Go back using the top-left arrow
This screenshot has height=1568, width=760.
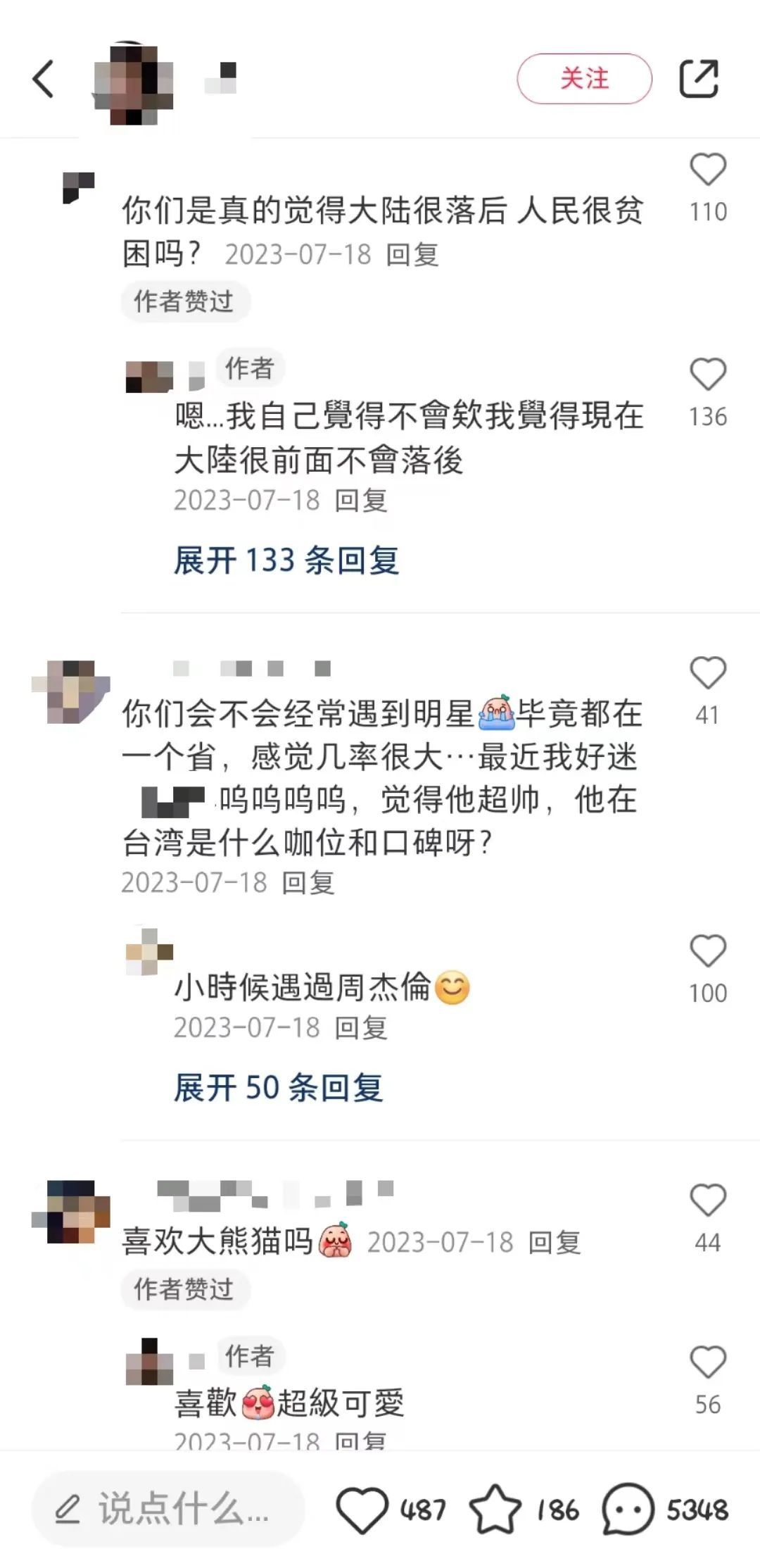44,79
